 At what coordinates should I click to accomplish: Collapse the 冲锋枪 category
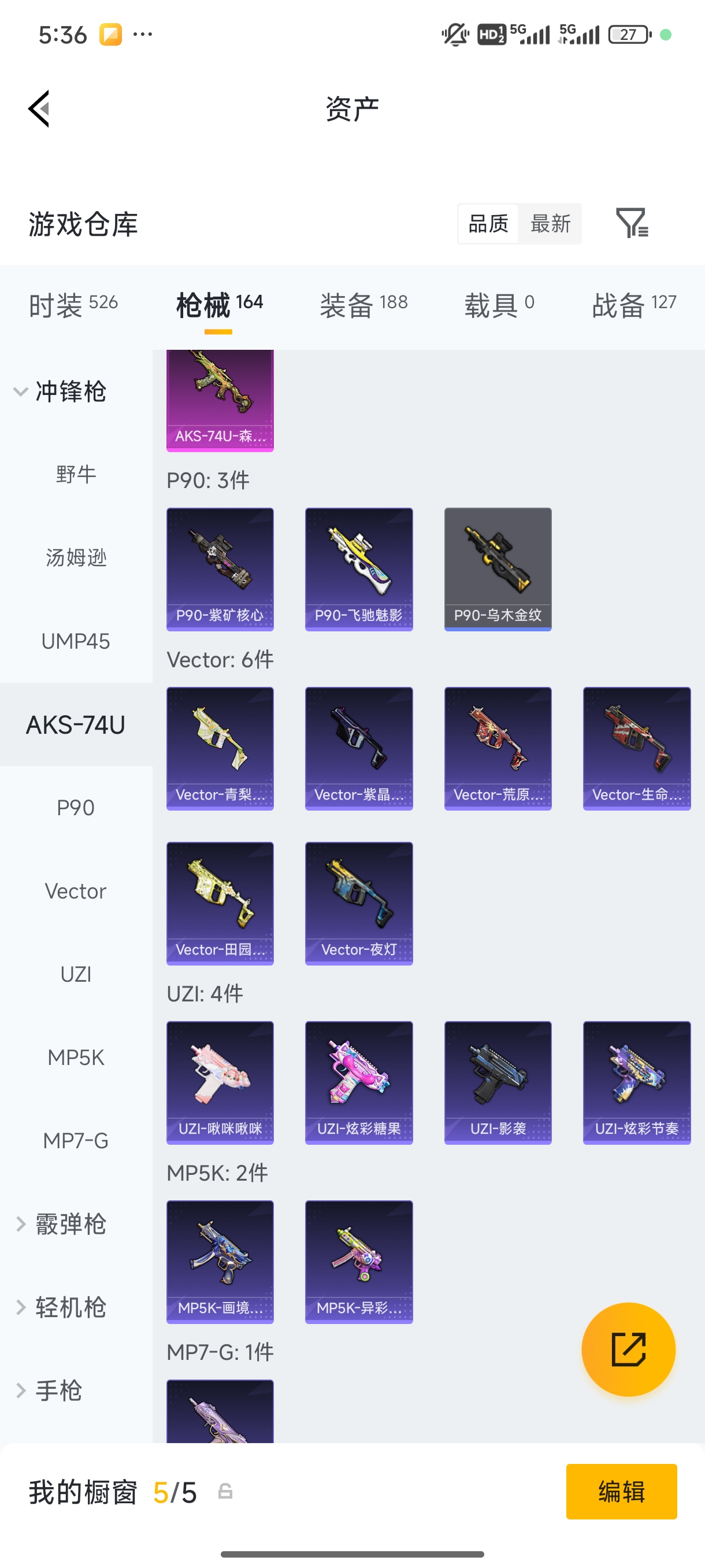click(61, 391)
